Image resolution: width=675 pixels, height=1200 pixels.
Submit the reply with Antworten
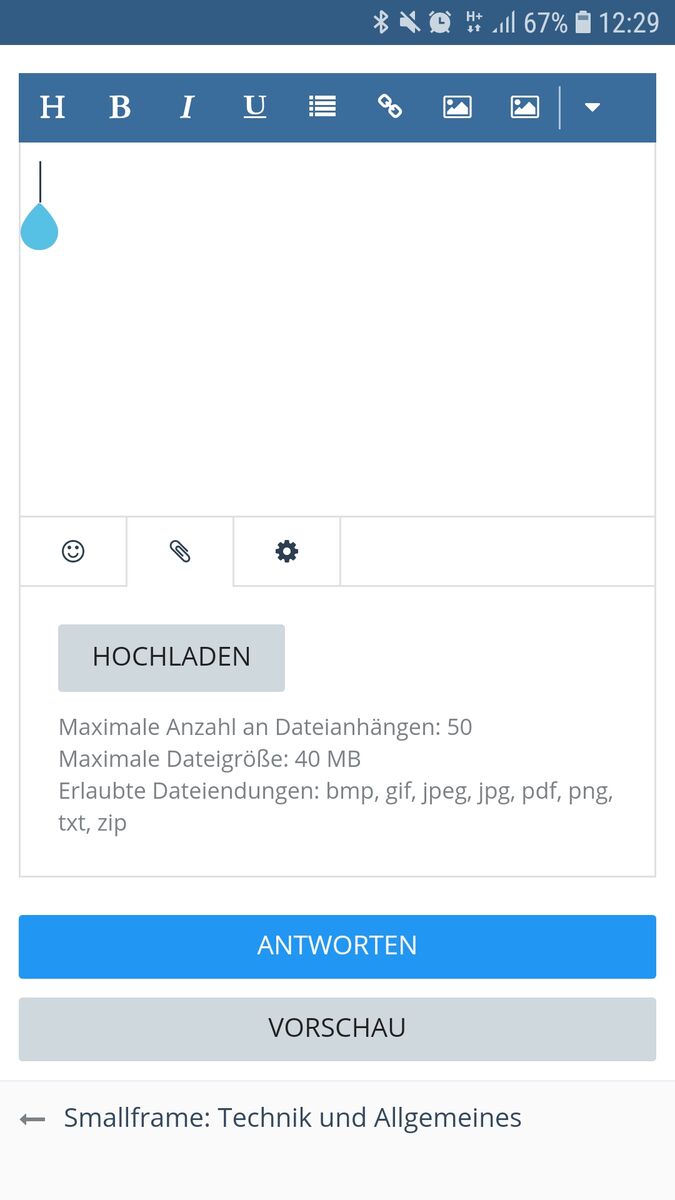tap(337, 946)
